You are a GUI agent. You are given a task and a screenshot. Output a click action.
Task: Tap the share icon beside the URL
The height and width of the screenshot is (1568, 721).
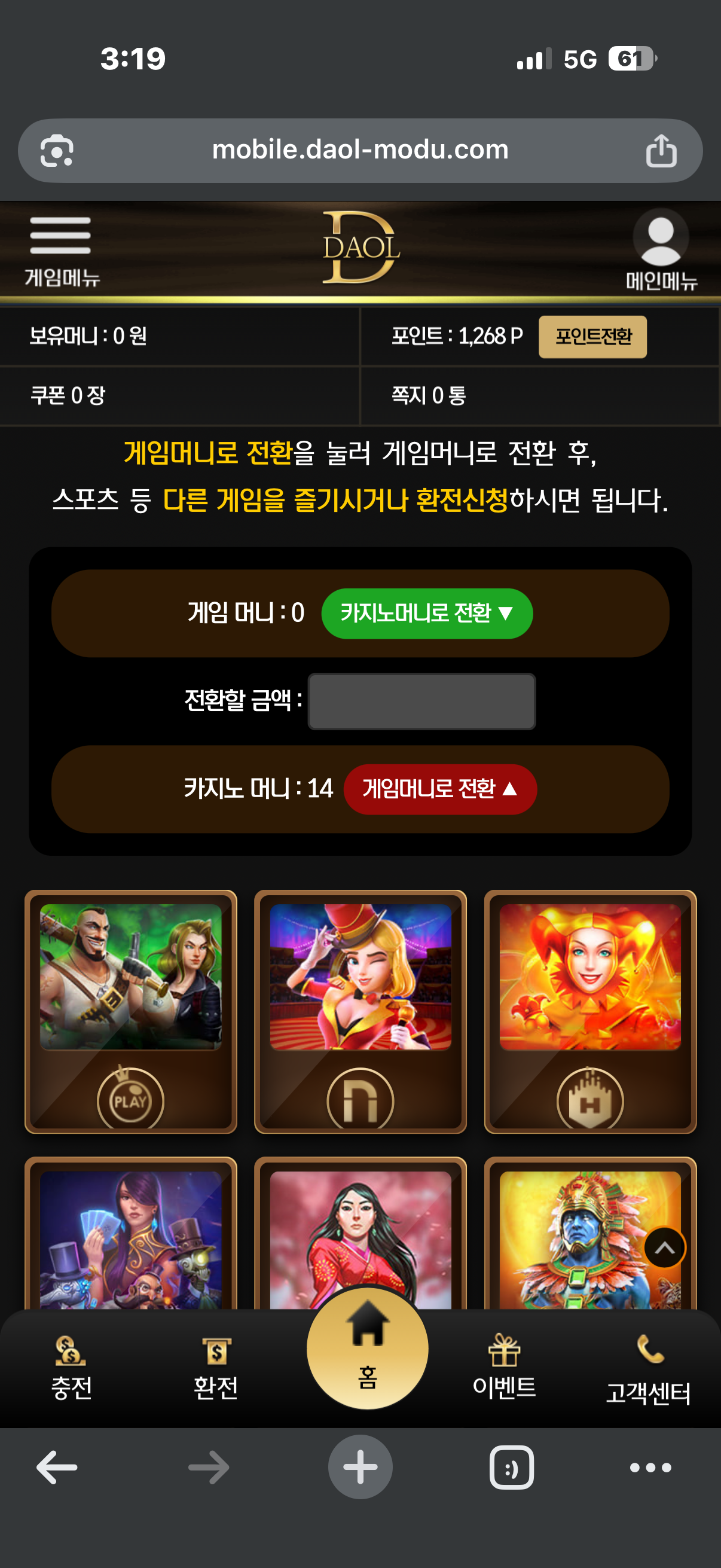tap(663, 150)
